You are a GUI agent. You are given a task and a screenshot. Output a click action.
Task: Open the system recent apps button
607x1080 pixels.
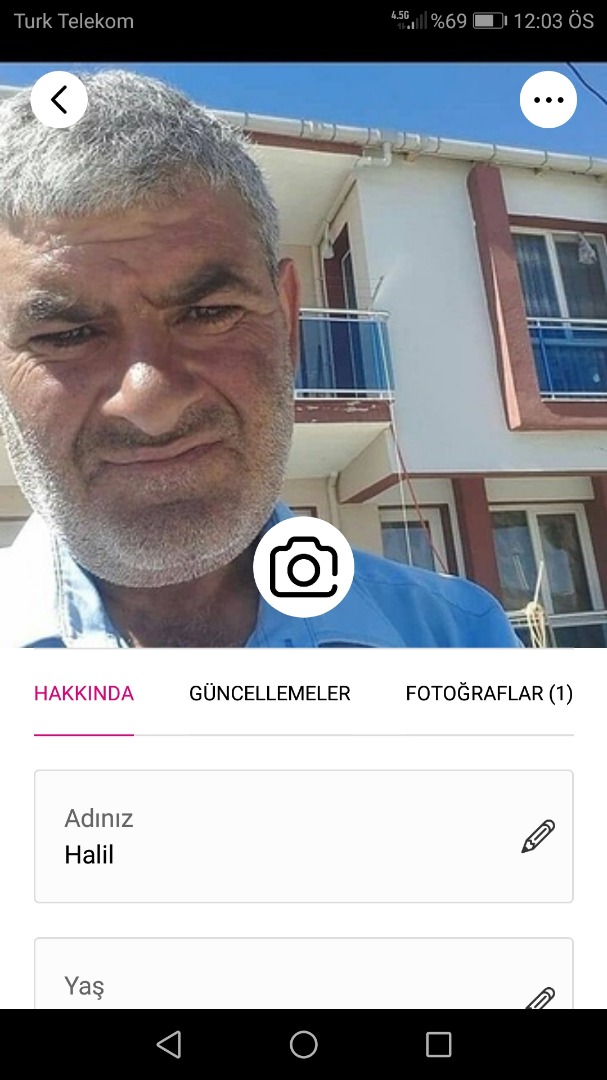pos(438,1045)
